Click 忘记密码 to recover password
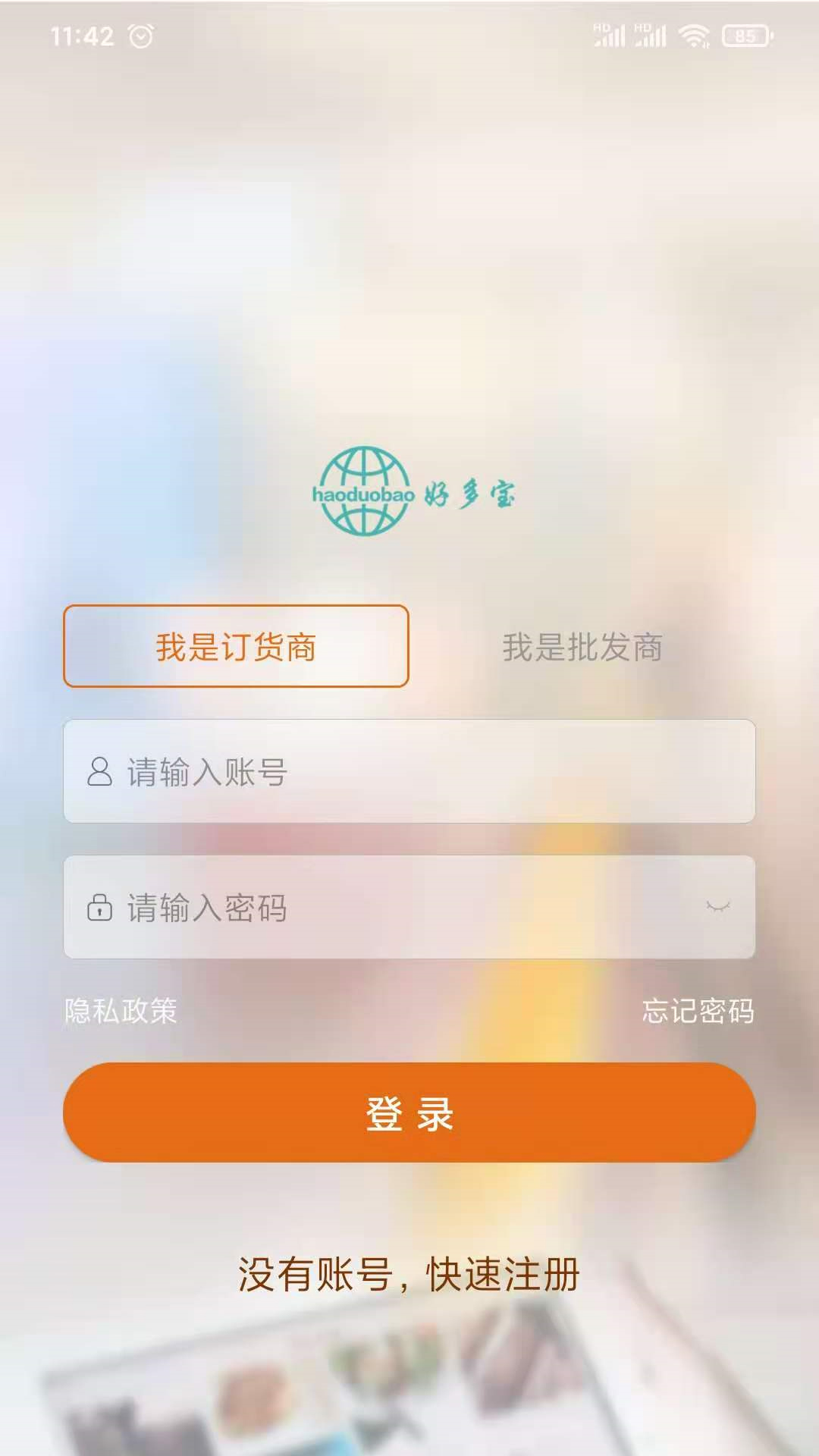The height and width of the screenshot is (1456, 819). click(699, 1012)
